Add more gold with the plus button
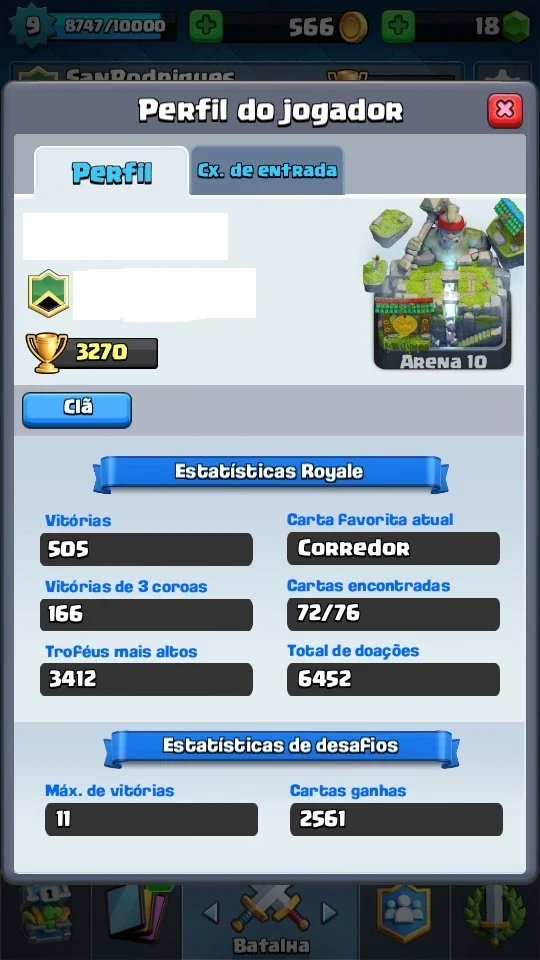The width and height of the screenshot is (540, 960). click(206, 26)
